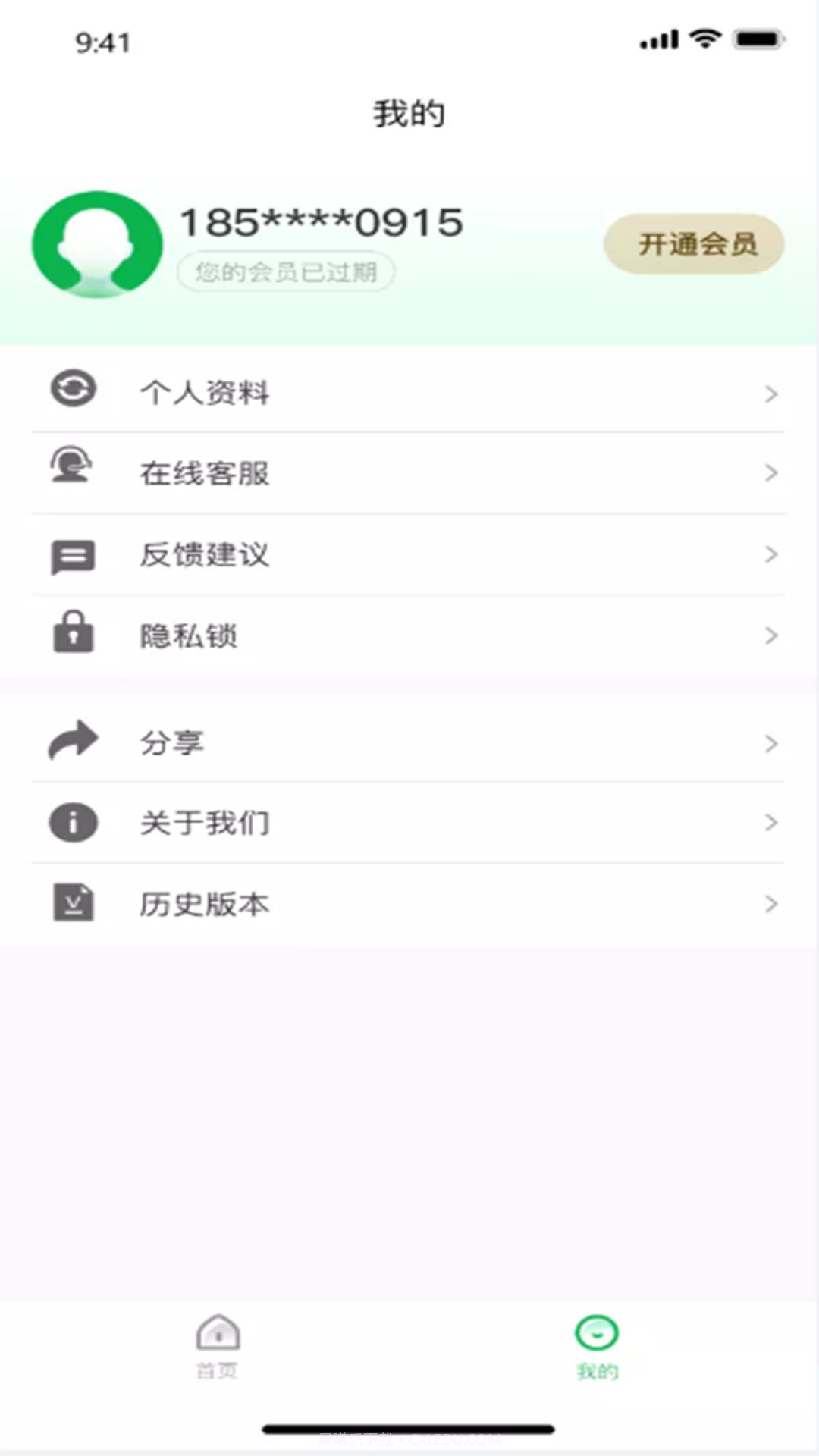Open the 反馈建议 feedback entry
The image size is (819, 1456).
[205, 555]
